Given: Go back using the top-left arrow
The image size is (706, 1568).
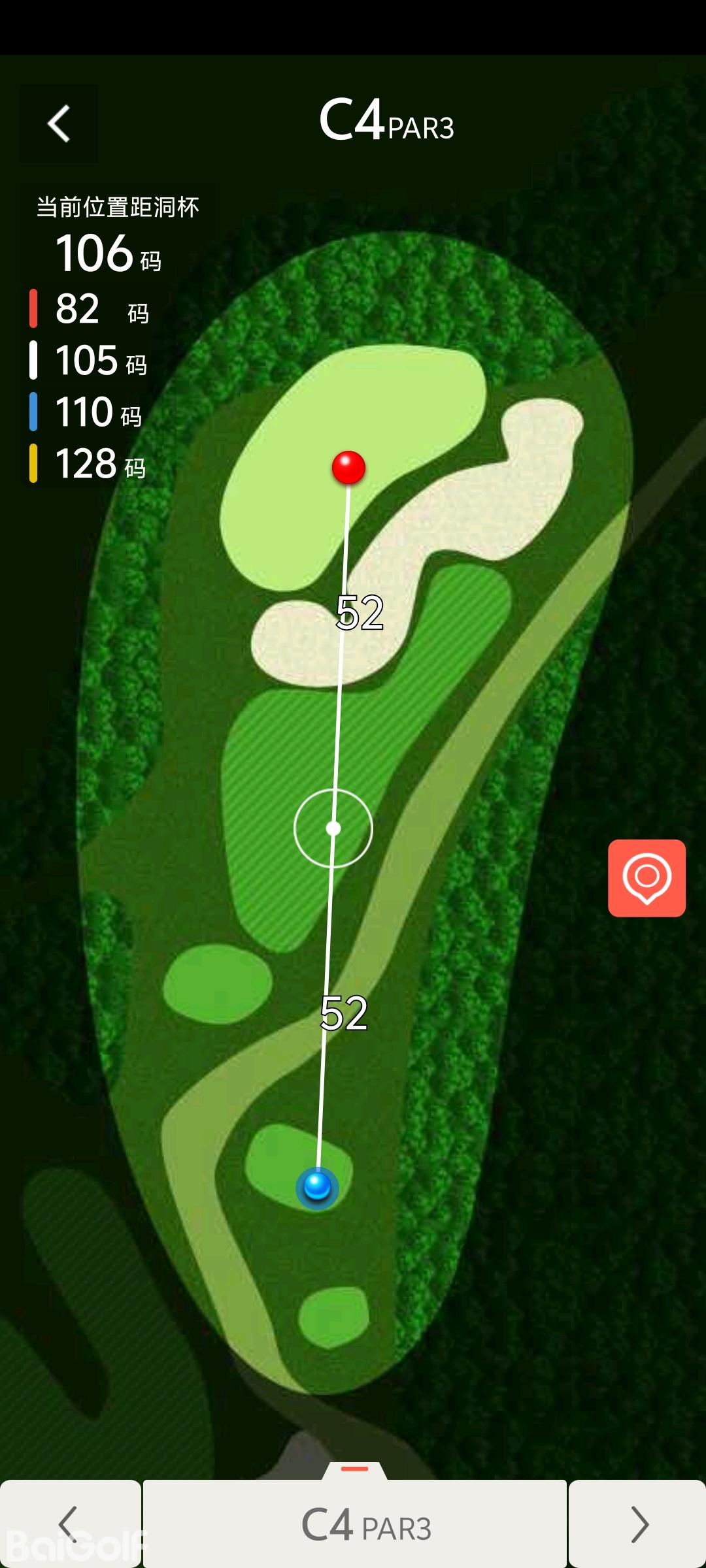Looking at the screenshot, I should click(x=59, y=123).
